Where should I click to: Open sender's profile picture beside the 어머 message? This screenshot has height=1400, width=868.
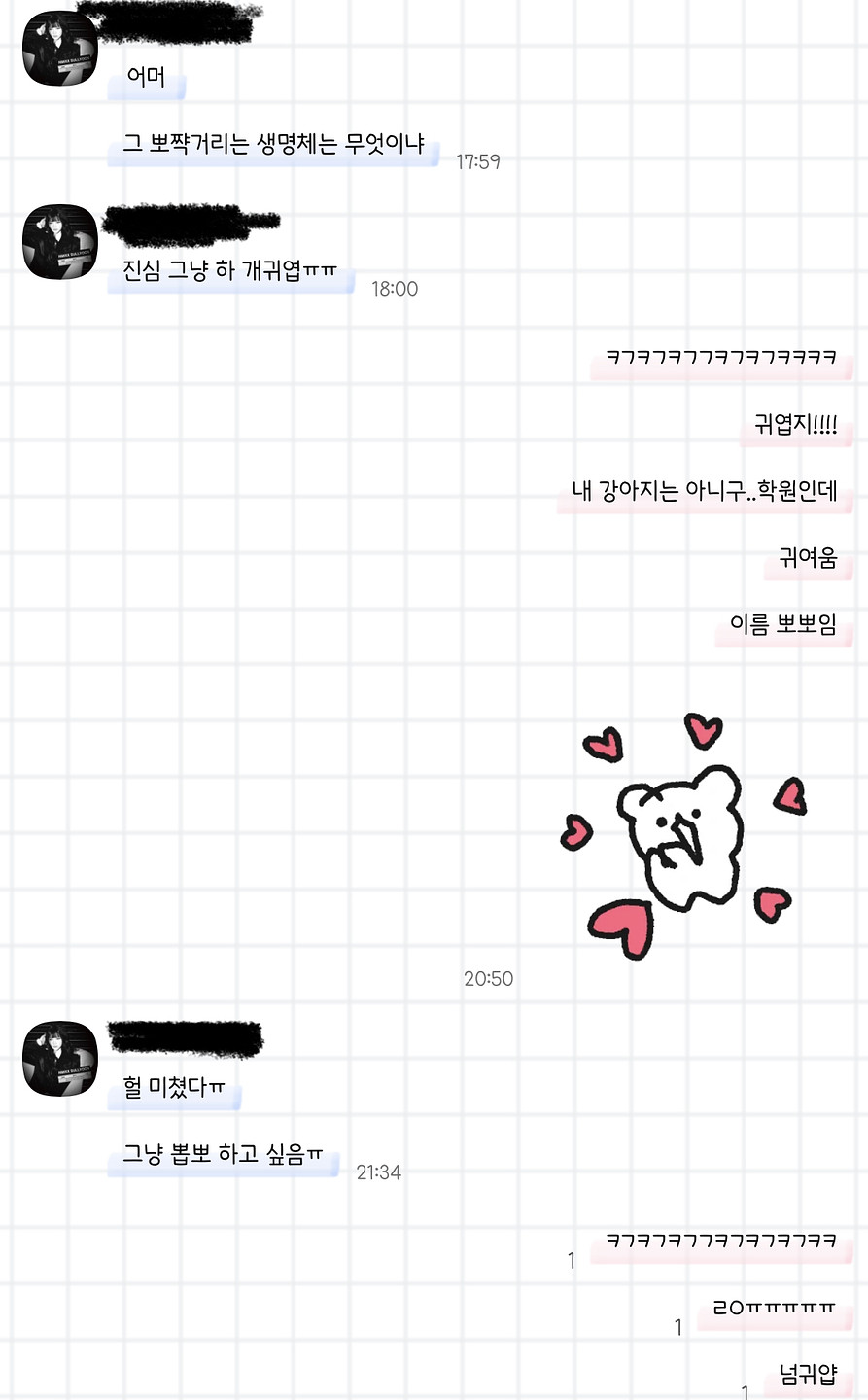pyautogui.click(x=60, y=49)
